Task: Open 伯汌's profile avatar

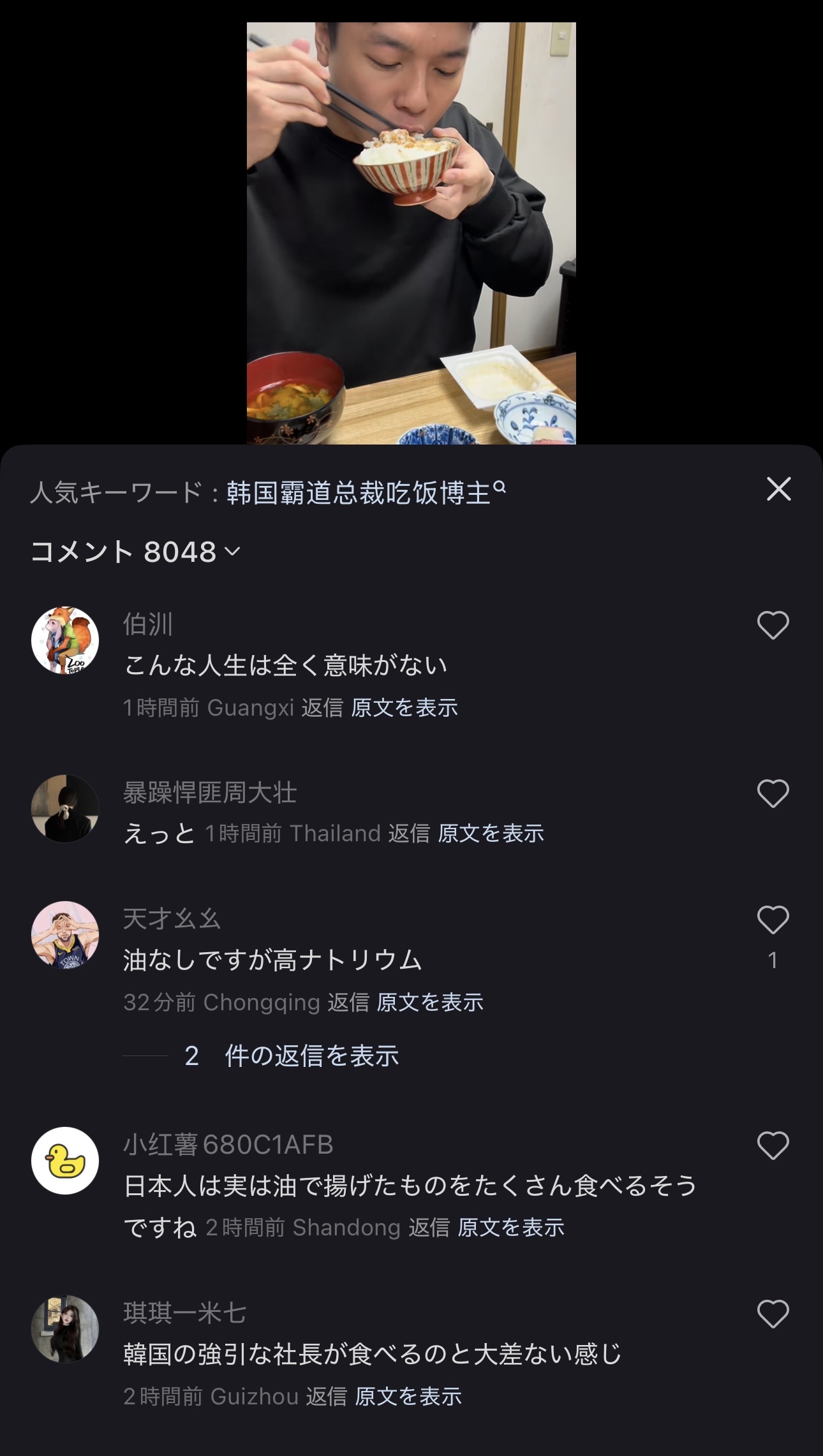Action: [x=65, y=640]
